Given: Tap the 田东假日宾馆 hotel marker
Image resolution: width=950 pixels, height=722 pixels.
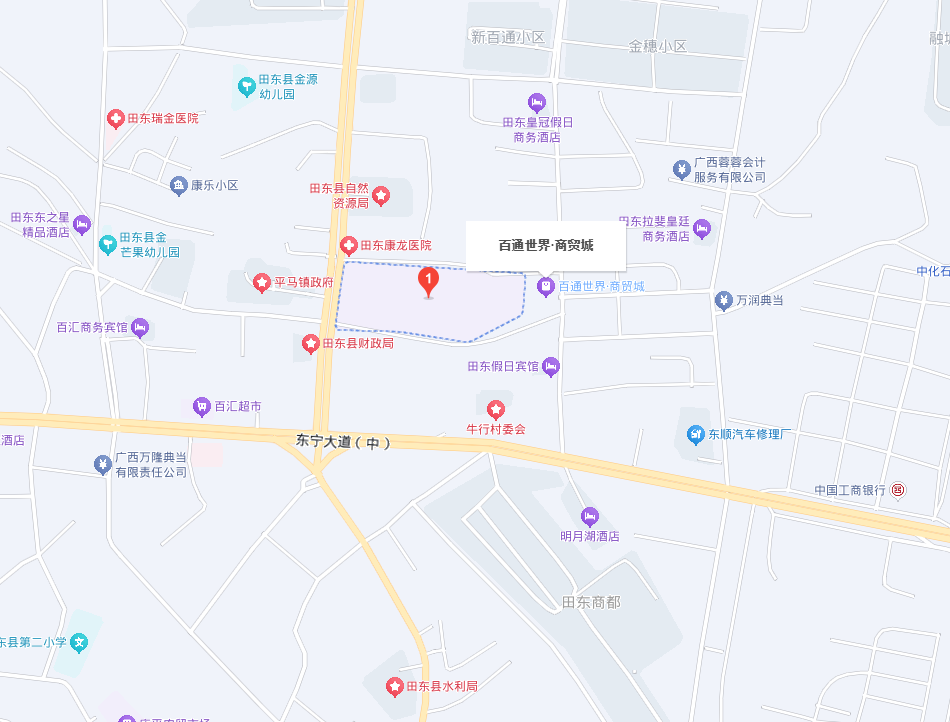Looking at the screenshot, I should (550, 367).
